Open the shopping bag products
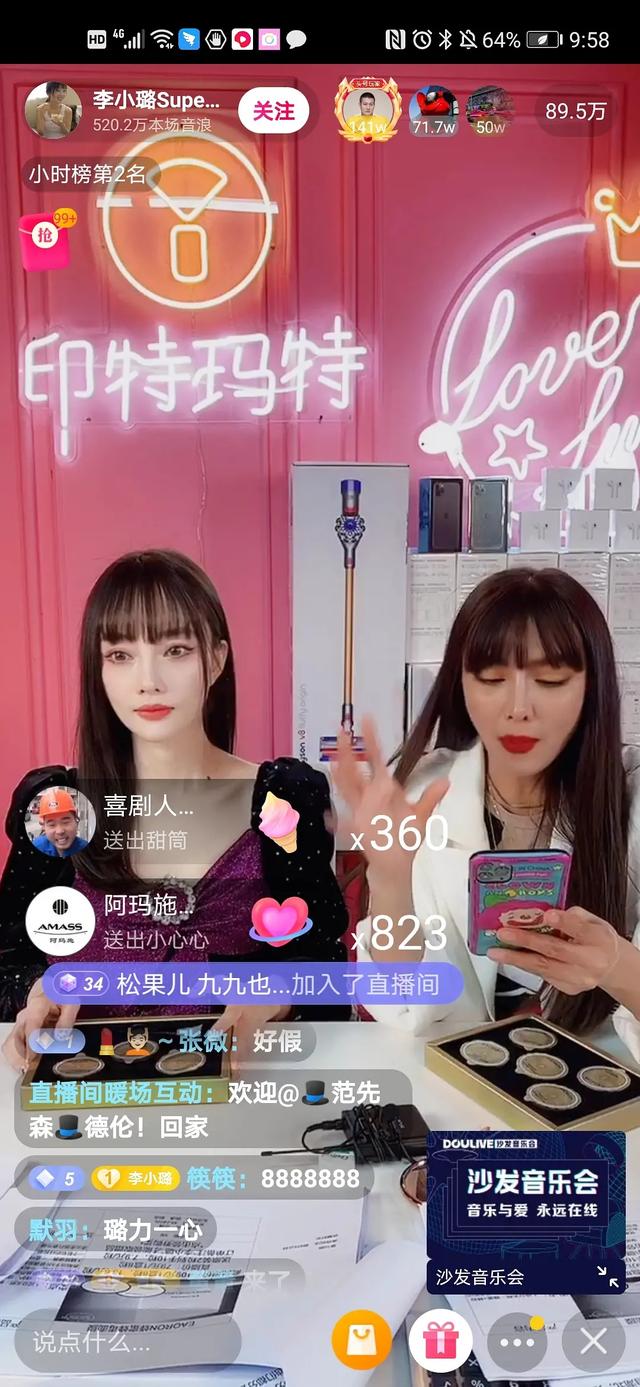Image resolution: width=640 pixels, height=1387 pixels. click(x=361, y=1340)
